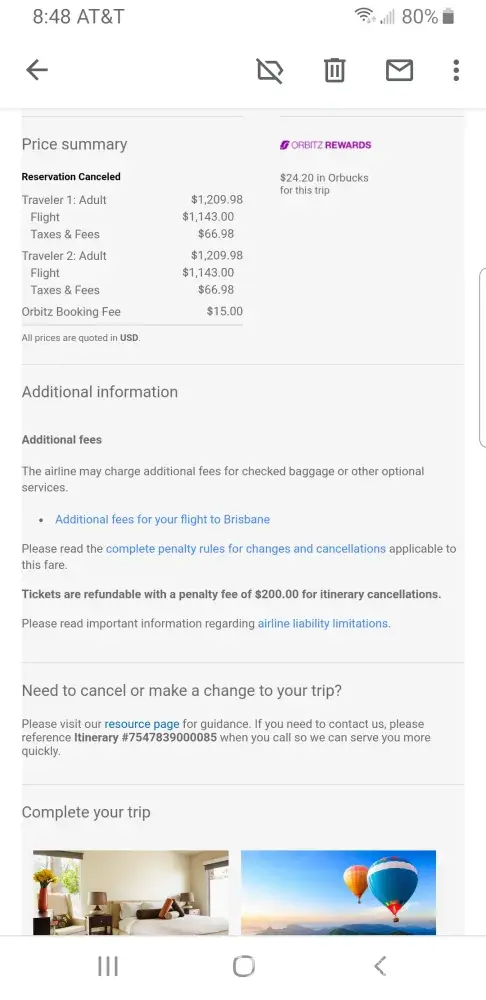This screenshot has width=486, height=1000.
Task: Mark email as unread via envelope icon
Action: 400,70
